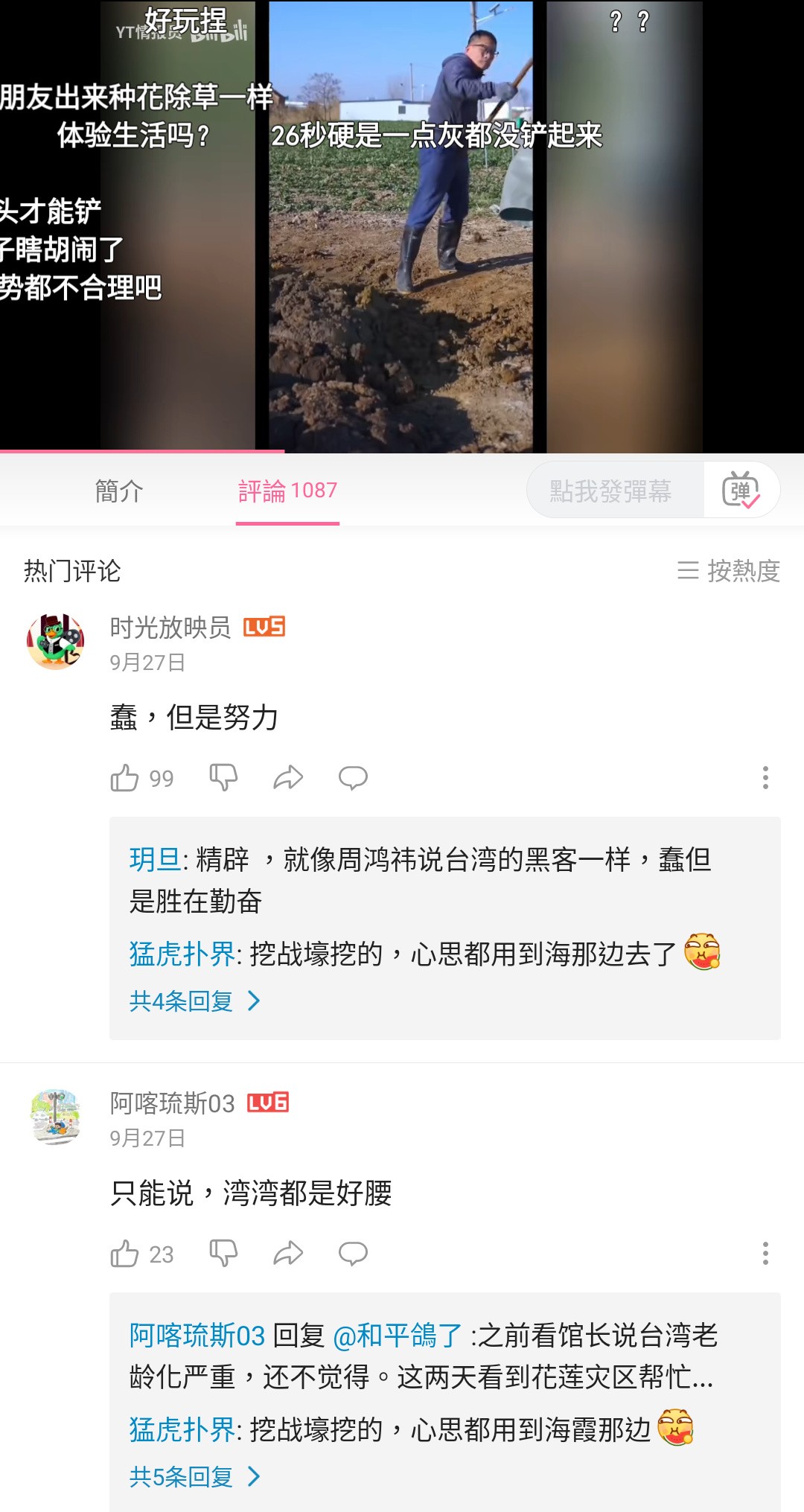The width and height of the screenshot is (804, 1512).
Task: Change comment sorting via 按熱度
Action: 729,571
